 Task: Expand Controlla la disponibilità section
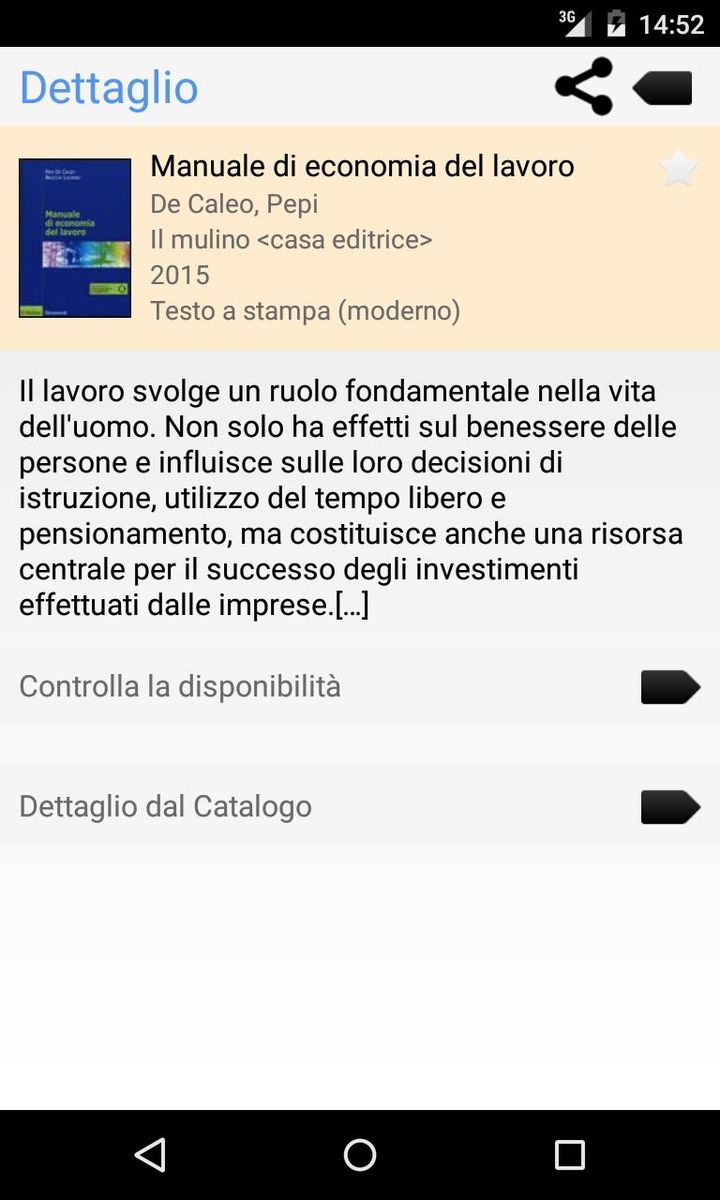(179, 686)
